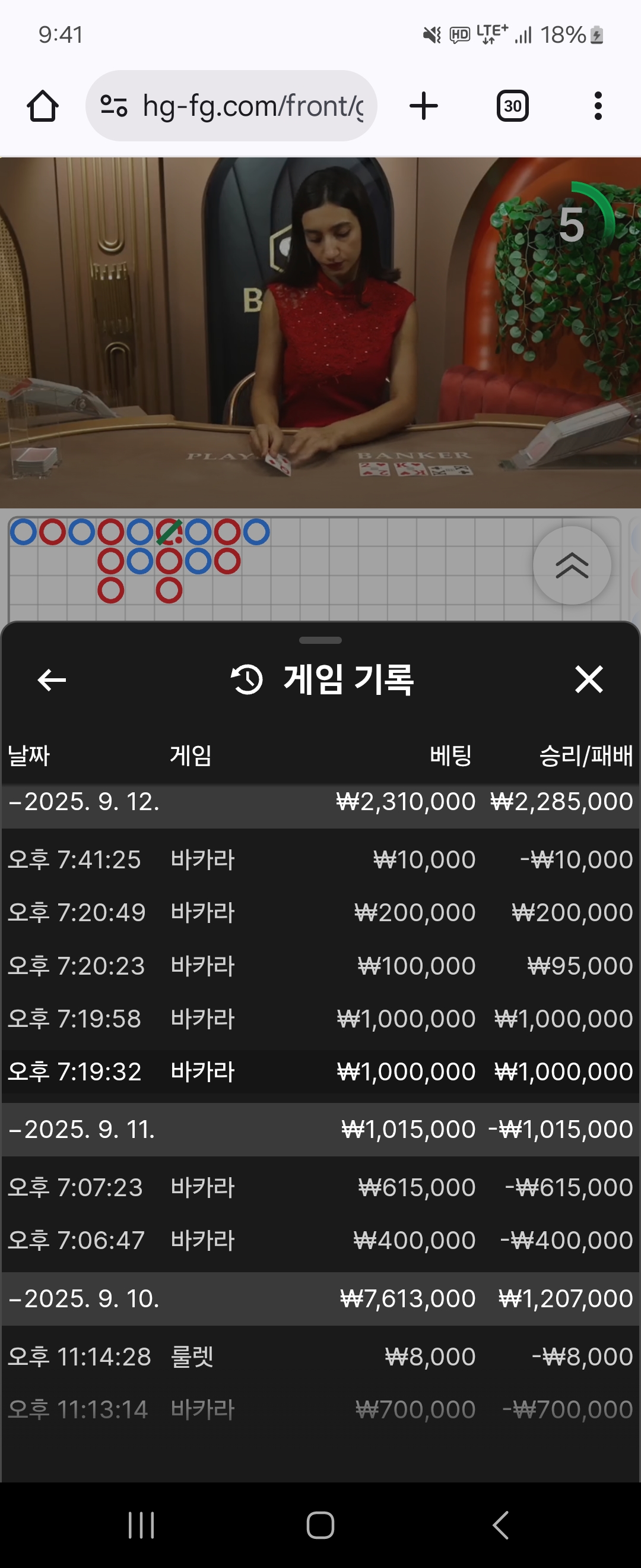Open the 7:41:25 baccarat record
Viewport: 641px width, 1568px height.
pyautogui.click(x=320, y=859)
